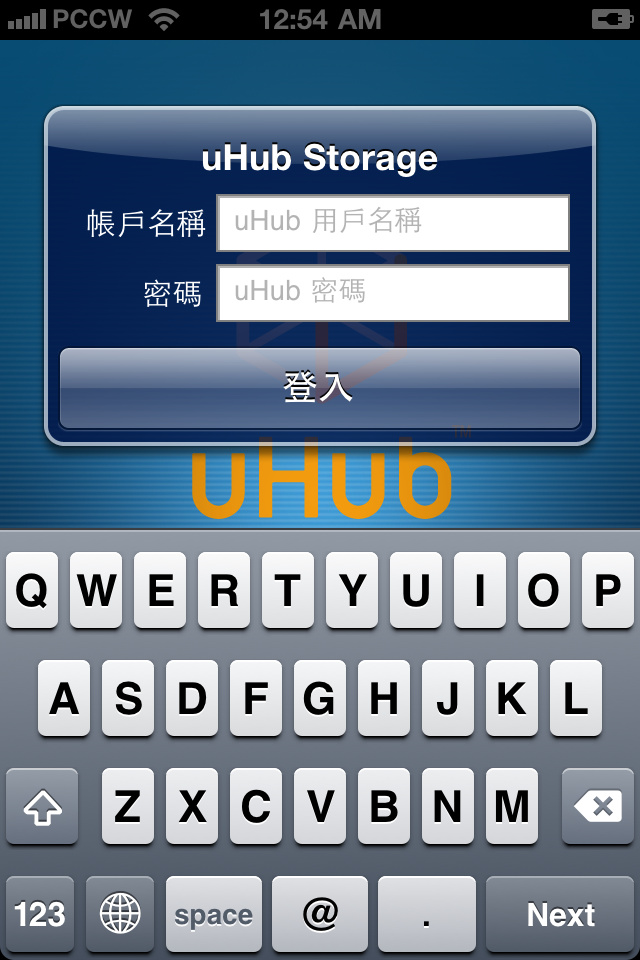Tap the uHub username input field
This screenshot has width=640, height=960.
(x=393, y=222)
